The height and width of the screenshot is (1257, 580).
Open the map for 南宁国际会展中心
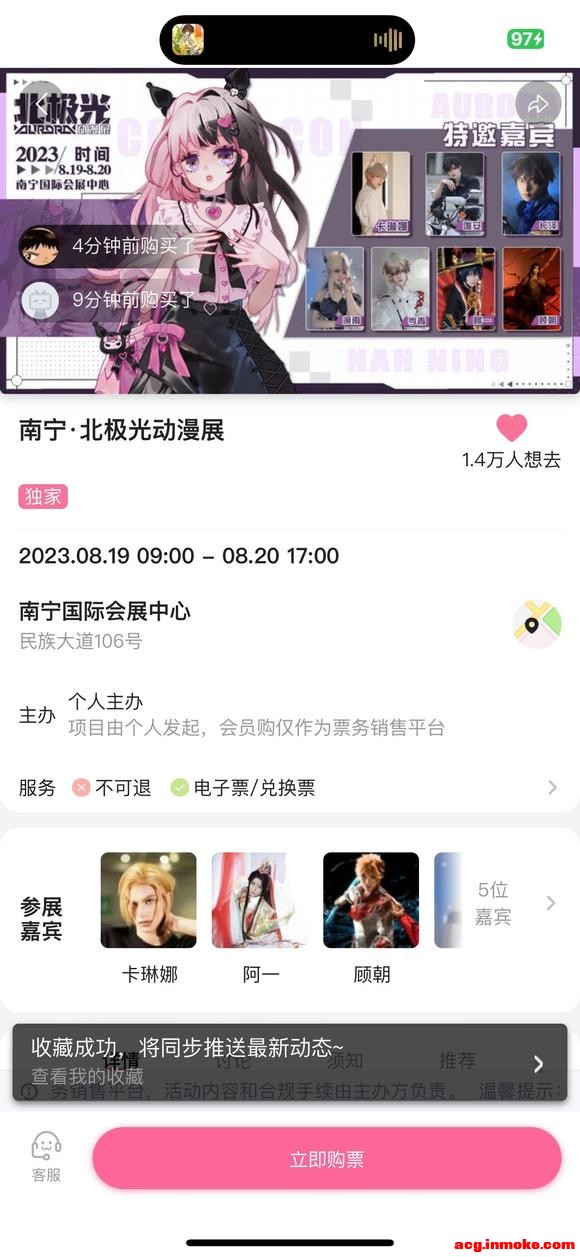pyautogui.click(x=537, y=625)
